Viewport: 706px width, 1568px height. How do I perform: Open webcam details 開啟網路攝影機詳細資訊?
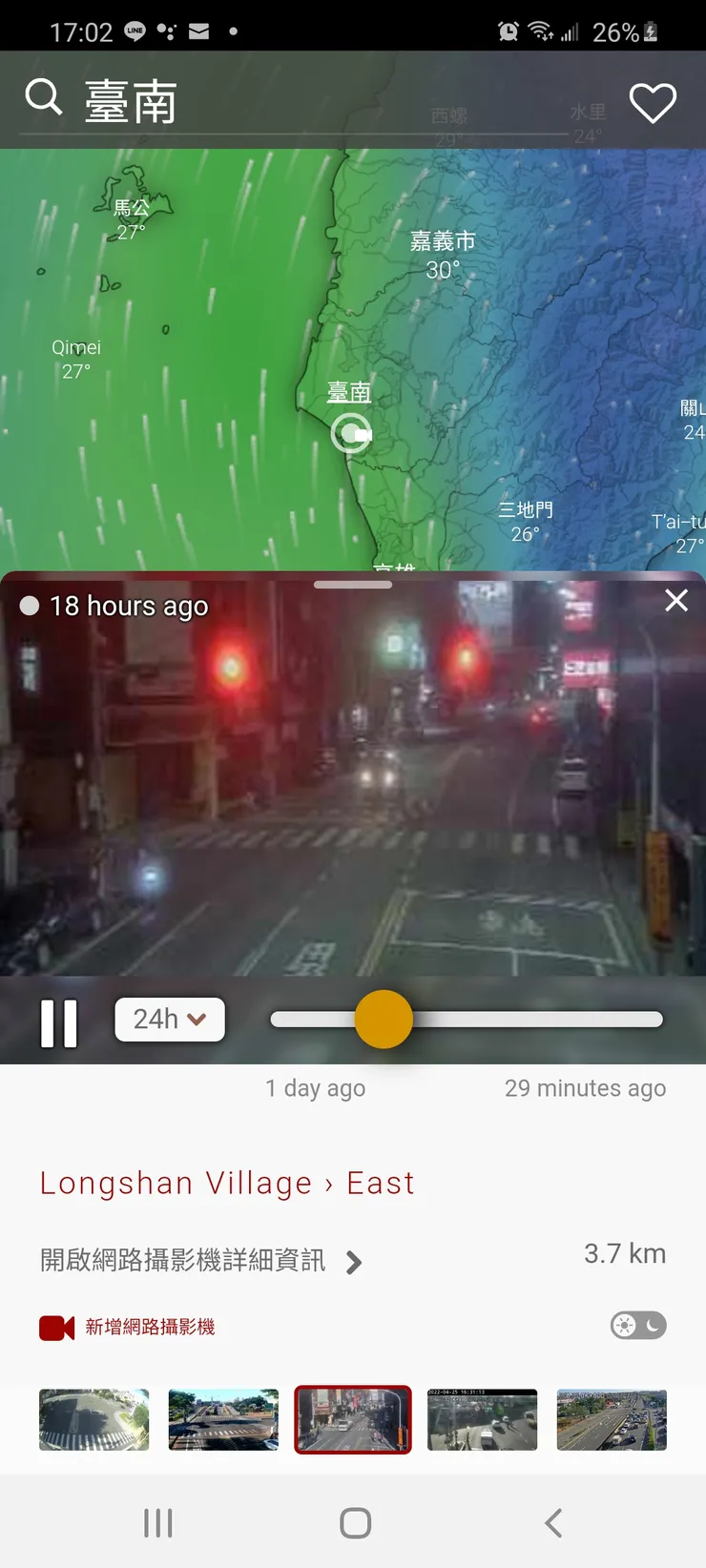(200, 1261)
